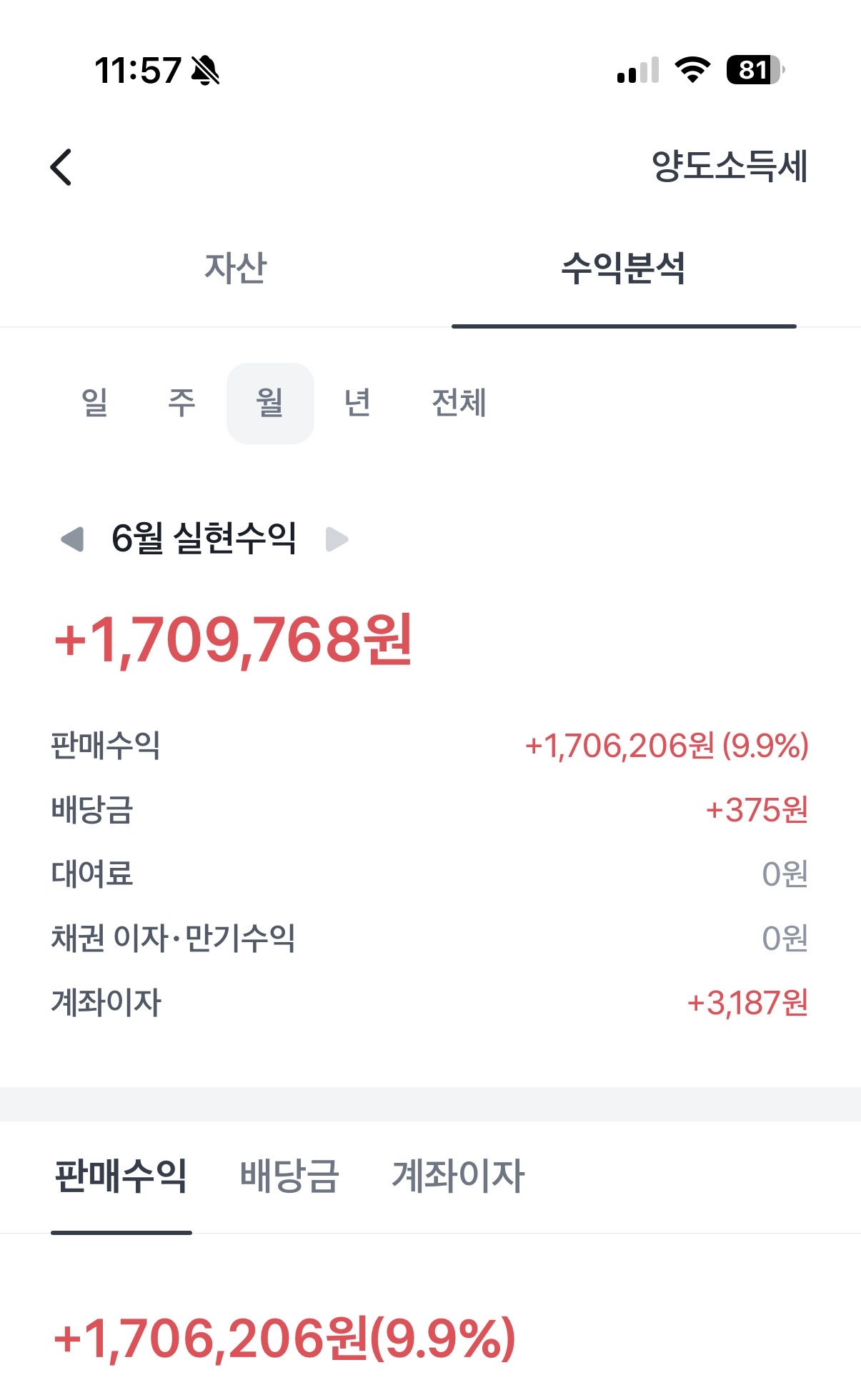This screenshot has width=861, height=1400.
Task: Select the 월 period chip
Action: [x=270, y=404]
